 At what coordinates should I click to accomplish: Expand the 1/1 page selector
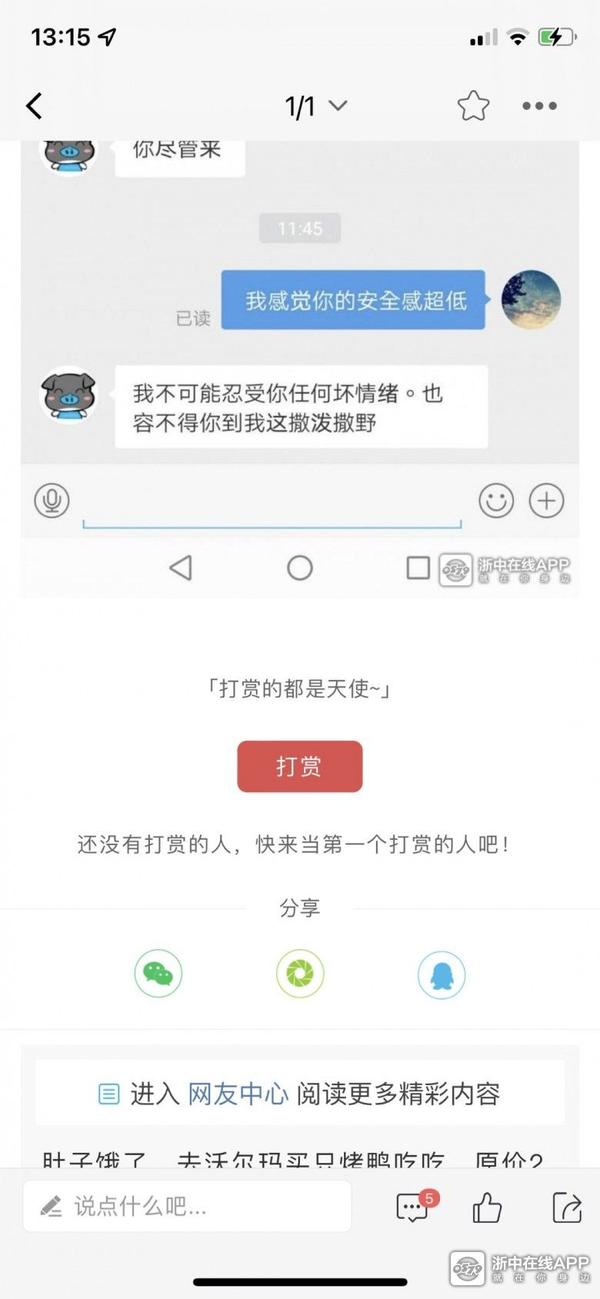click(x=316, y=106)
